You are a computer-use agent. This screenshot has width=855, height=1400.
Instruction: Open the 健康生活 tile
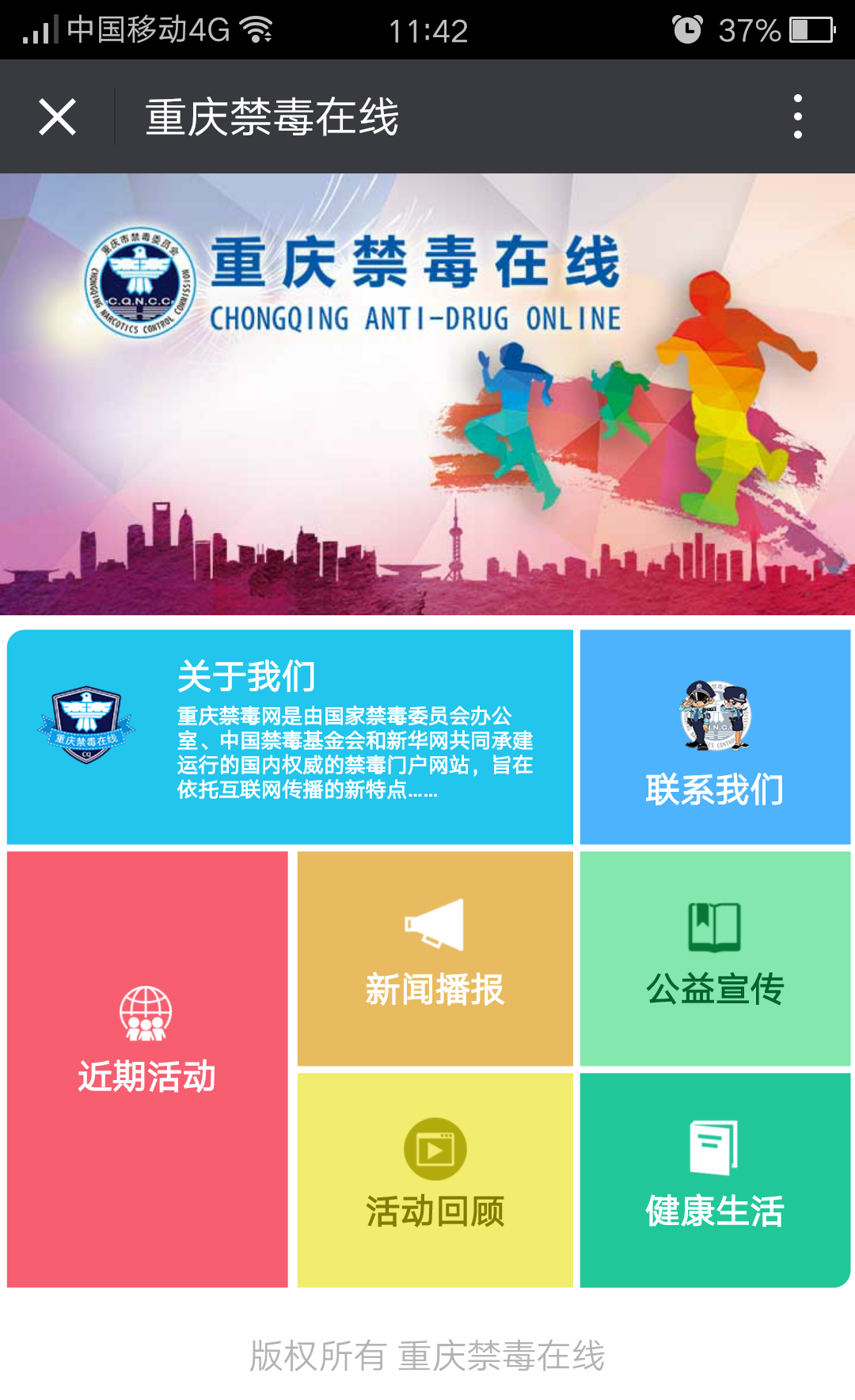(715, 1180)
